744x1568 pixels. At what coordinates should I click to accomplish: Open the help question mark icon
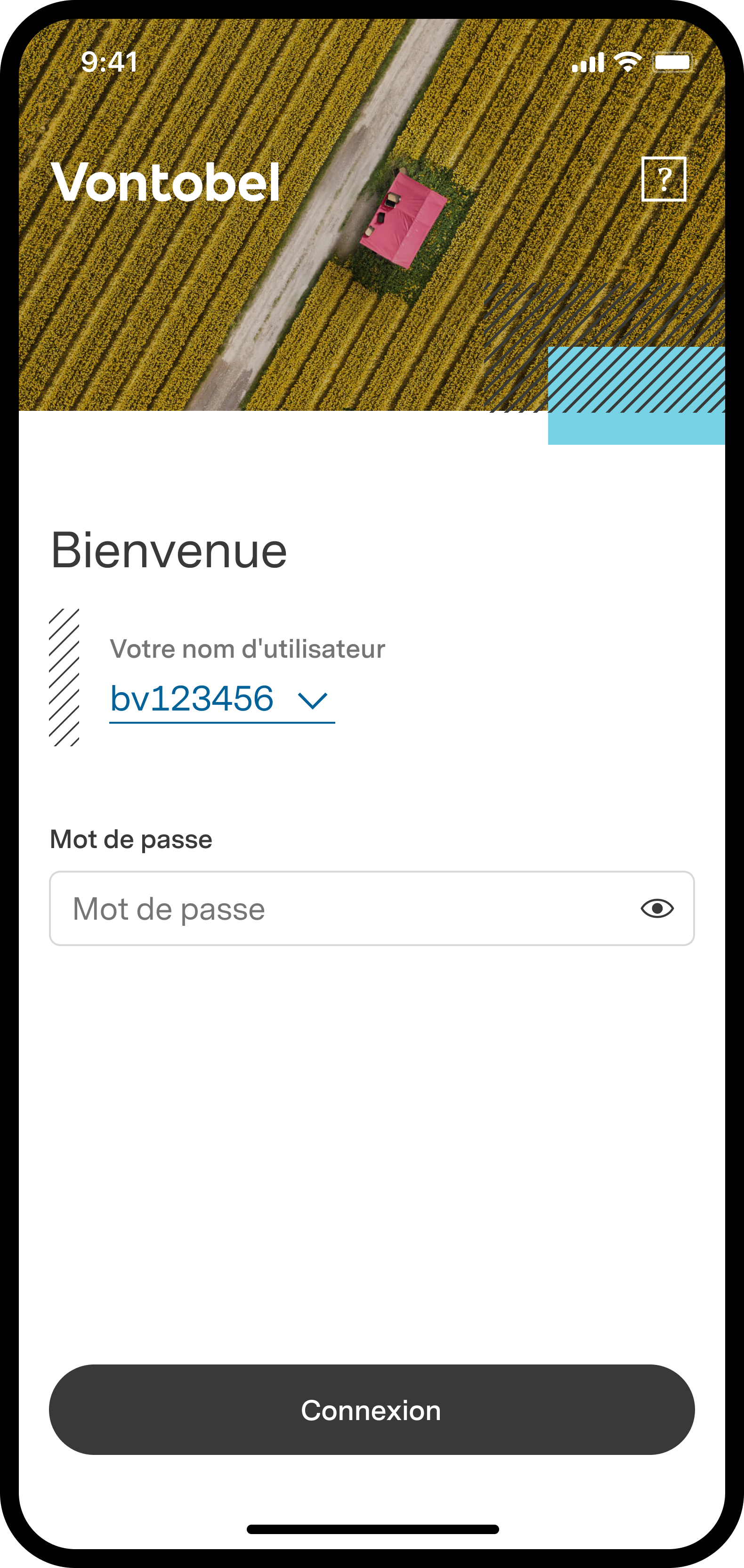click(x=663, y=179)
